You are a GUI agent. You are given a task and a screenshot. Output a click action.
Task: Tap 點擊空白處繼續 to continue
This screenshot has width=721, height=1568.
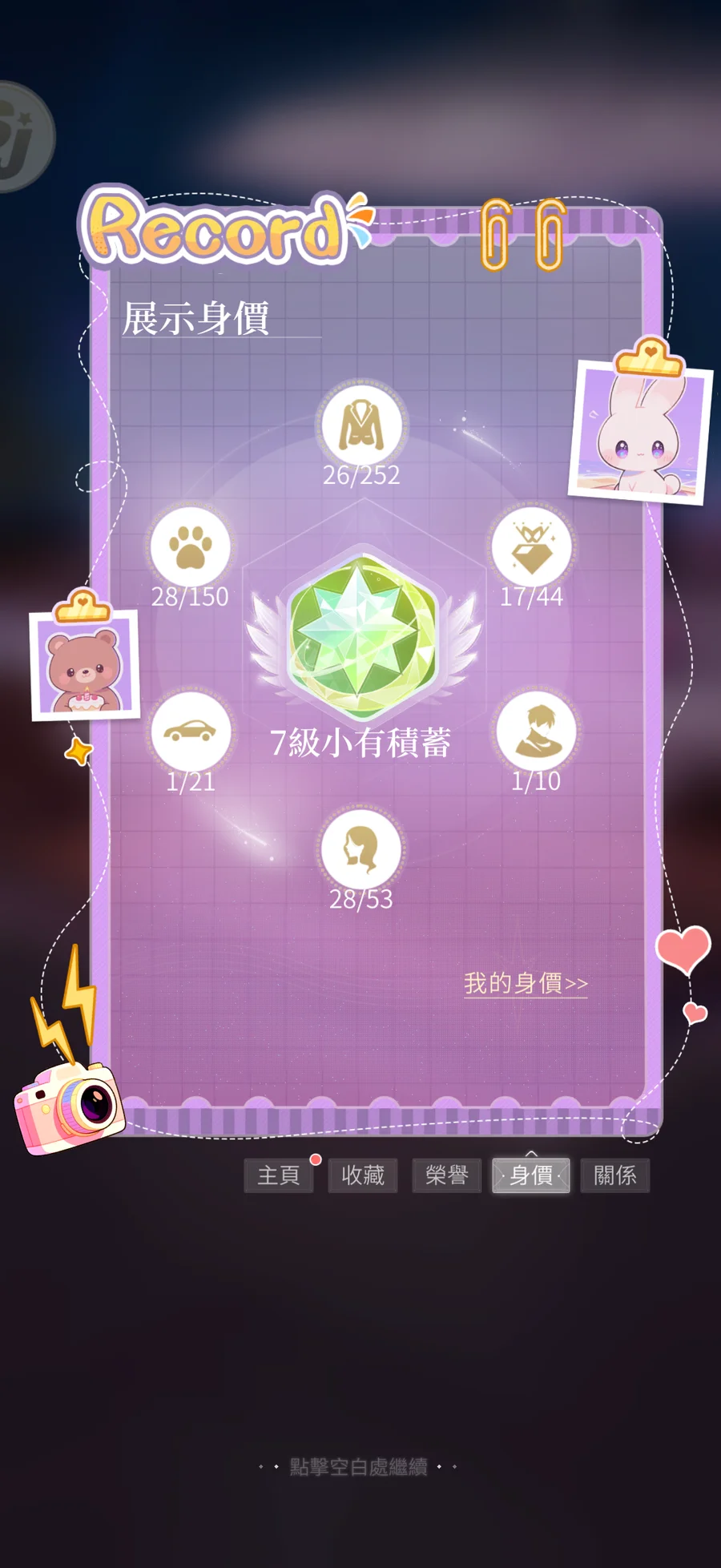pos(358,1466)
